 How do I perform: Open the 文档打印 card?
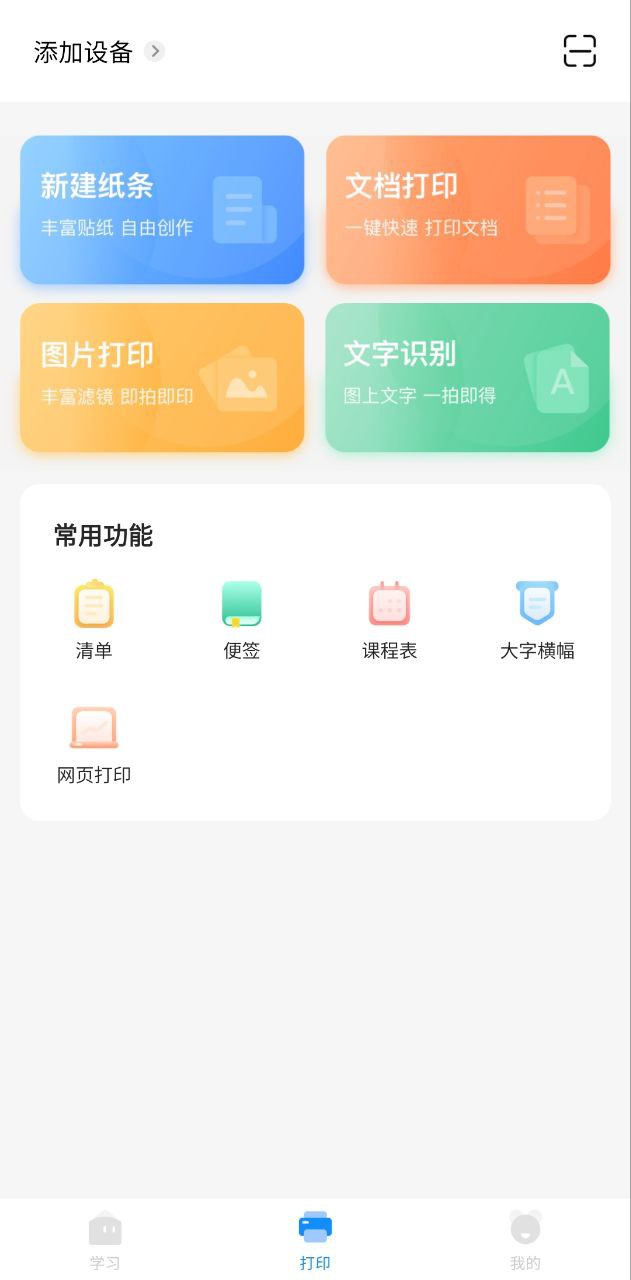tap(468, 210)
